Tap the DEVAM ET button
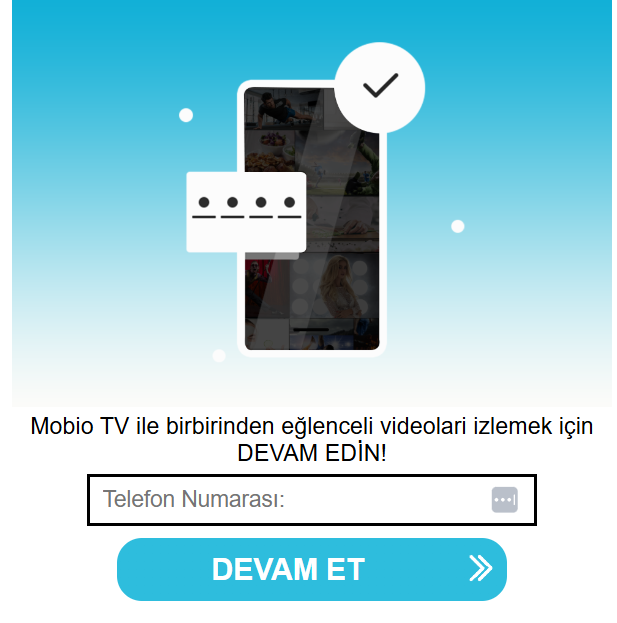 (x=312, y=569)
